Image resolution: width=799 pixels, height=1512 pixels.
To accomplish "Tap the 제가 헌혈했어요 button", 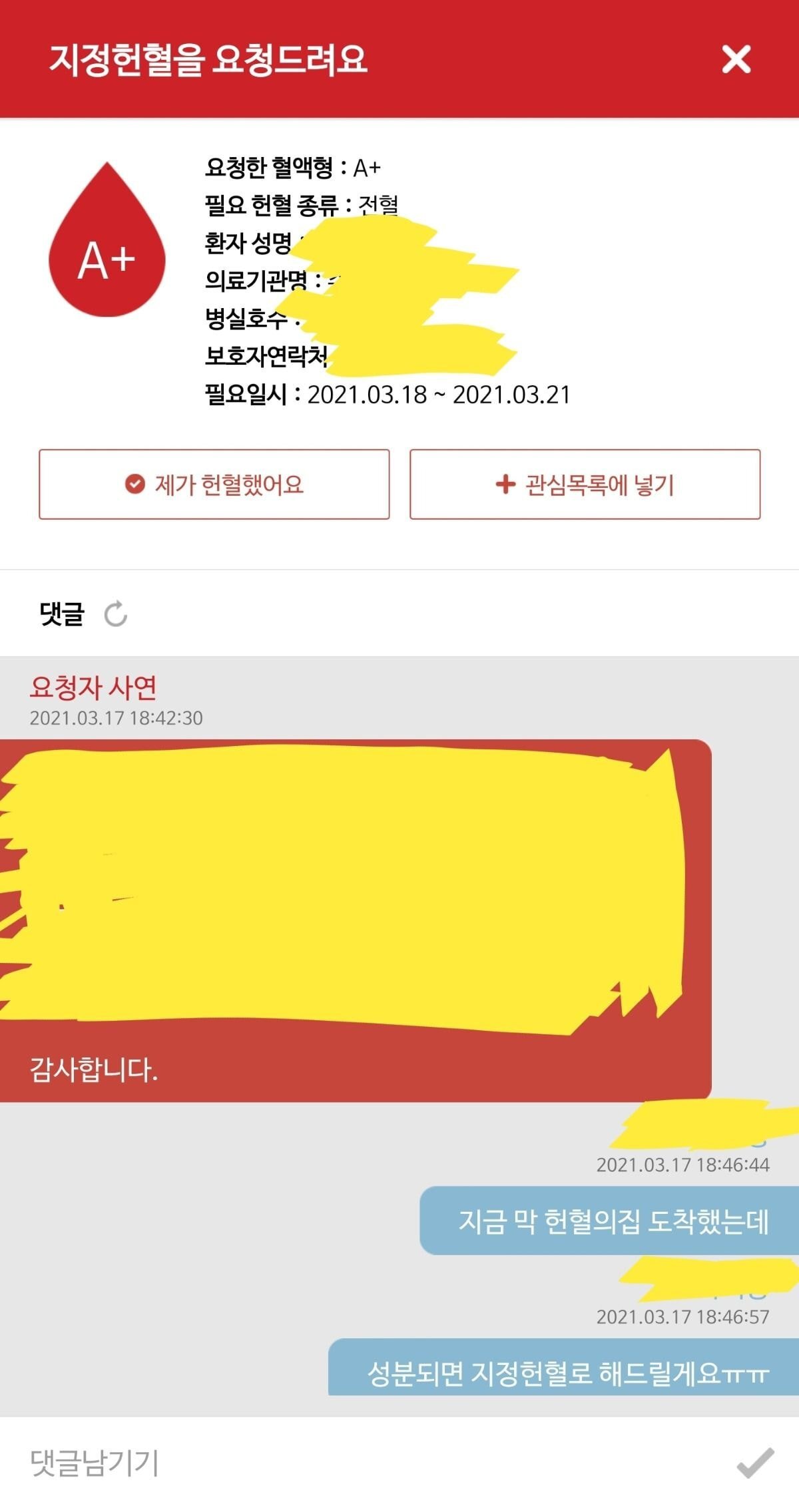I will click(214, 484).
